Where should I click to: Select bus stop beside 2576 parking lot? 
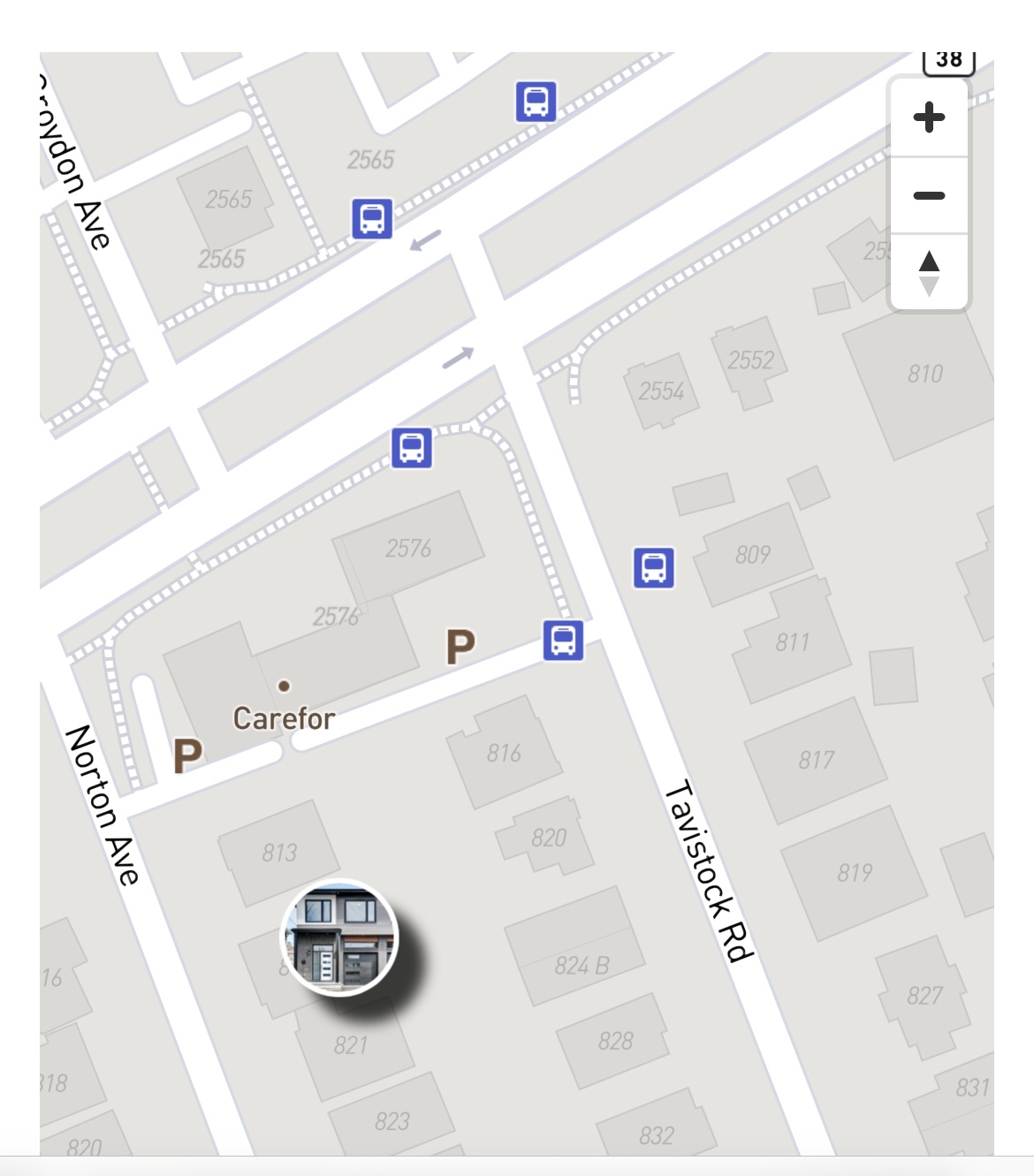[x=563, y=640]
